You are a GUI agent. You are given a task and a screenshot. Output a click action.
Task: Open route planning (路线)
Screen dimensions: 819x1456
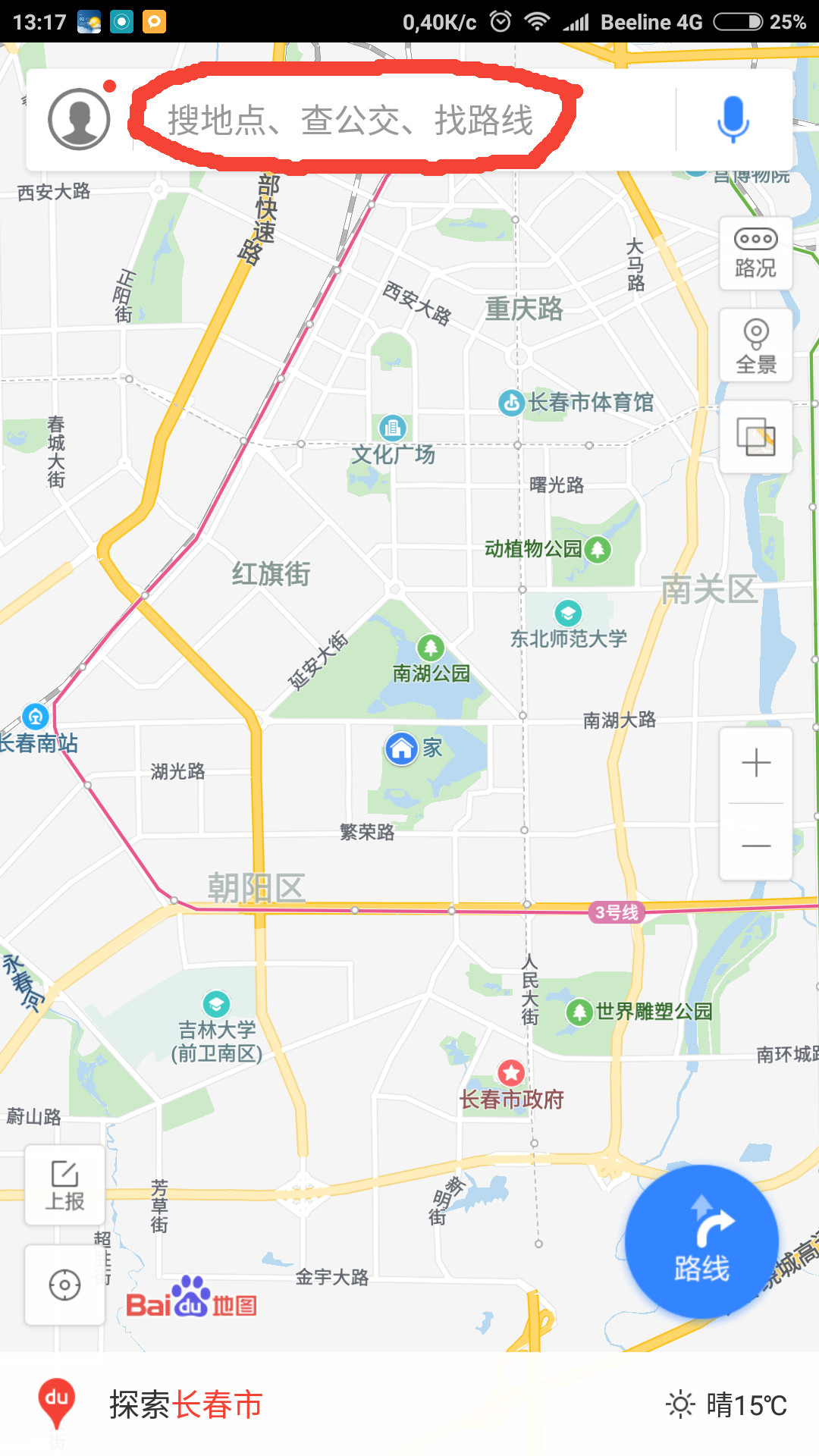(x=701, y=1241)
